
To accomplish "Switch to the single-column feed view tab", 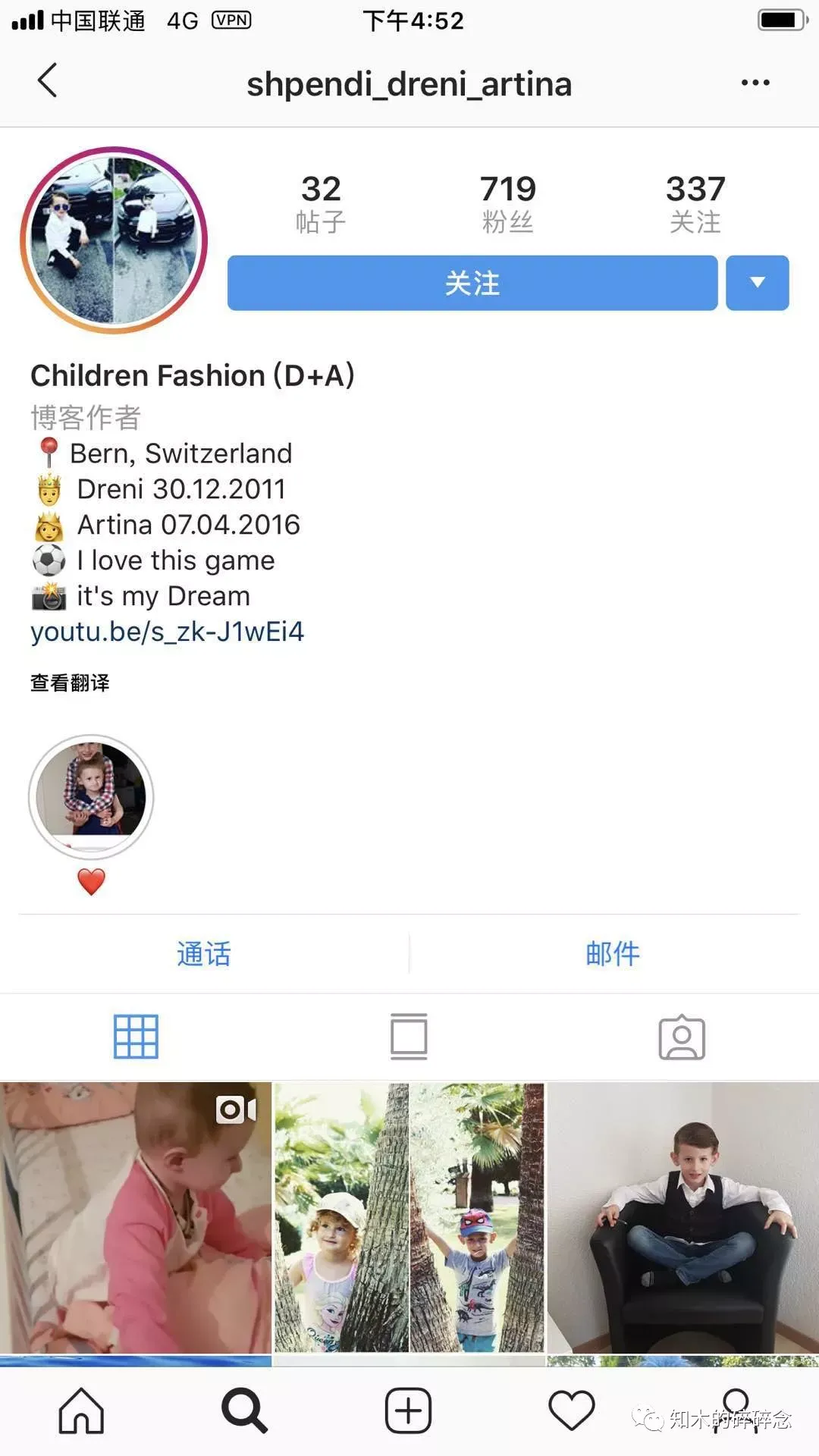I will [409, 1036].
